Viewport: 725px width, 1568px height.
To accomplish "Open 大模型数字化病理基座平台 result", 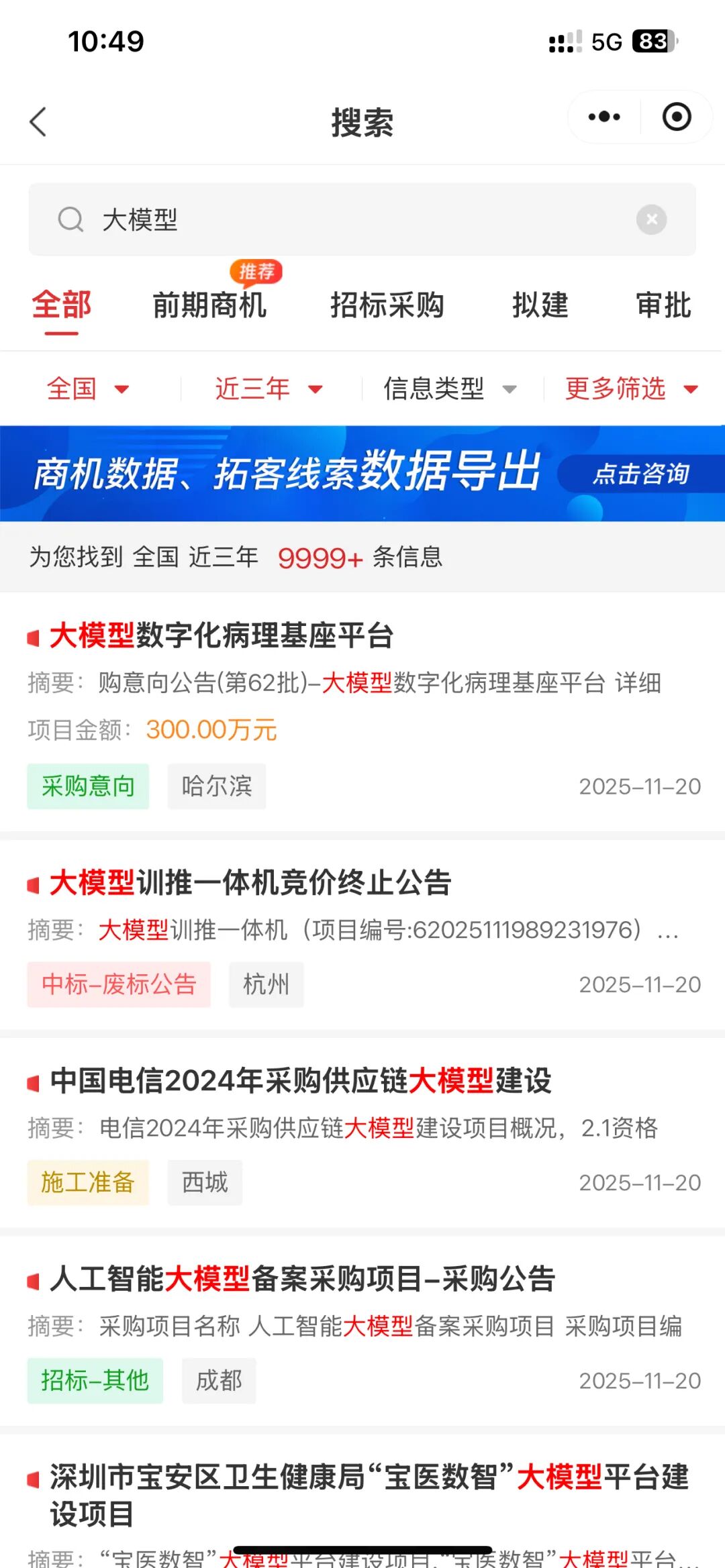I will (222, 635).
